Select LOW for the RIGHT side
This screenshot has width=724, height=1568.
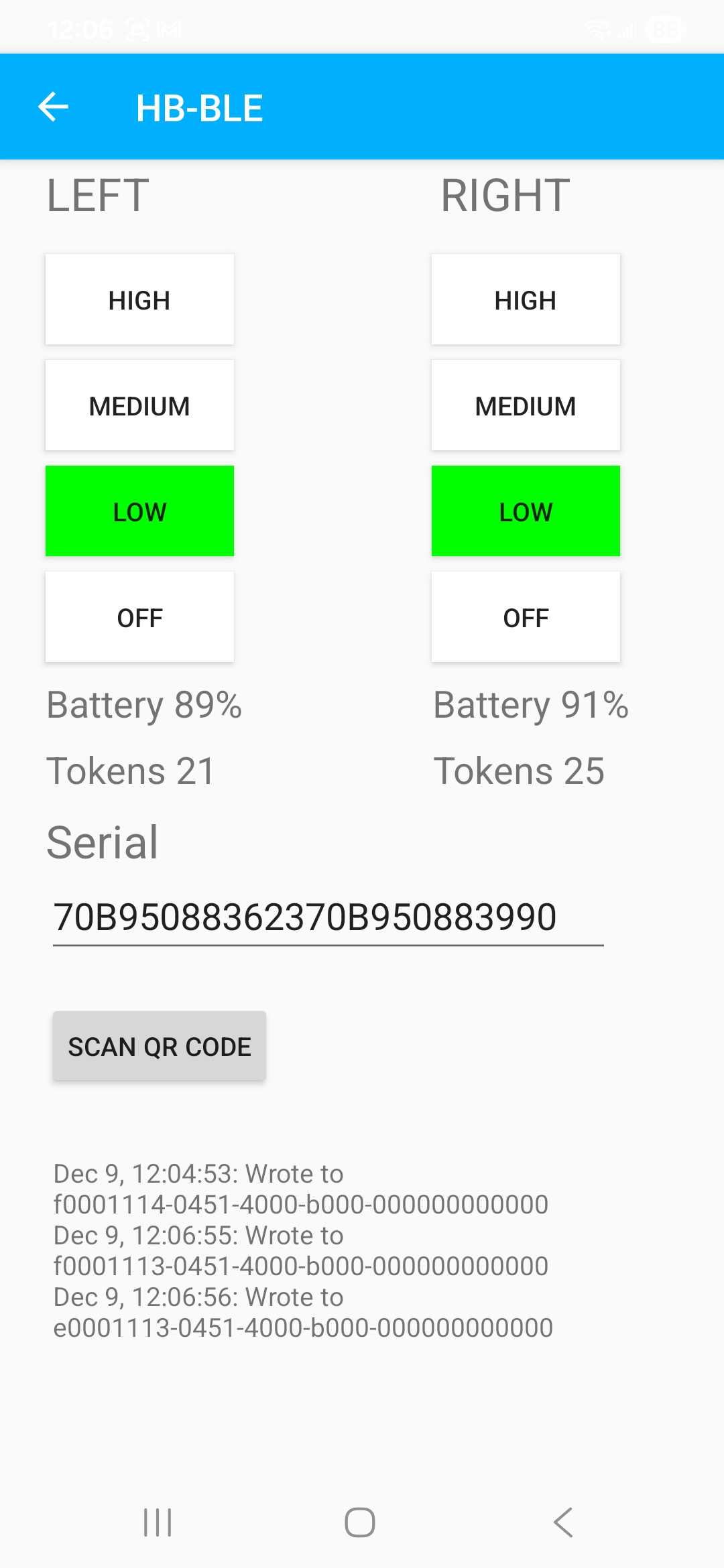526,511
